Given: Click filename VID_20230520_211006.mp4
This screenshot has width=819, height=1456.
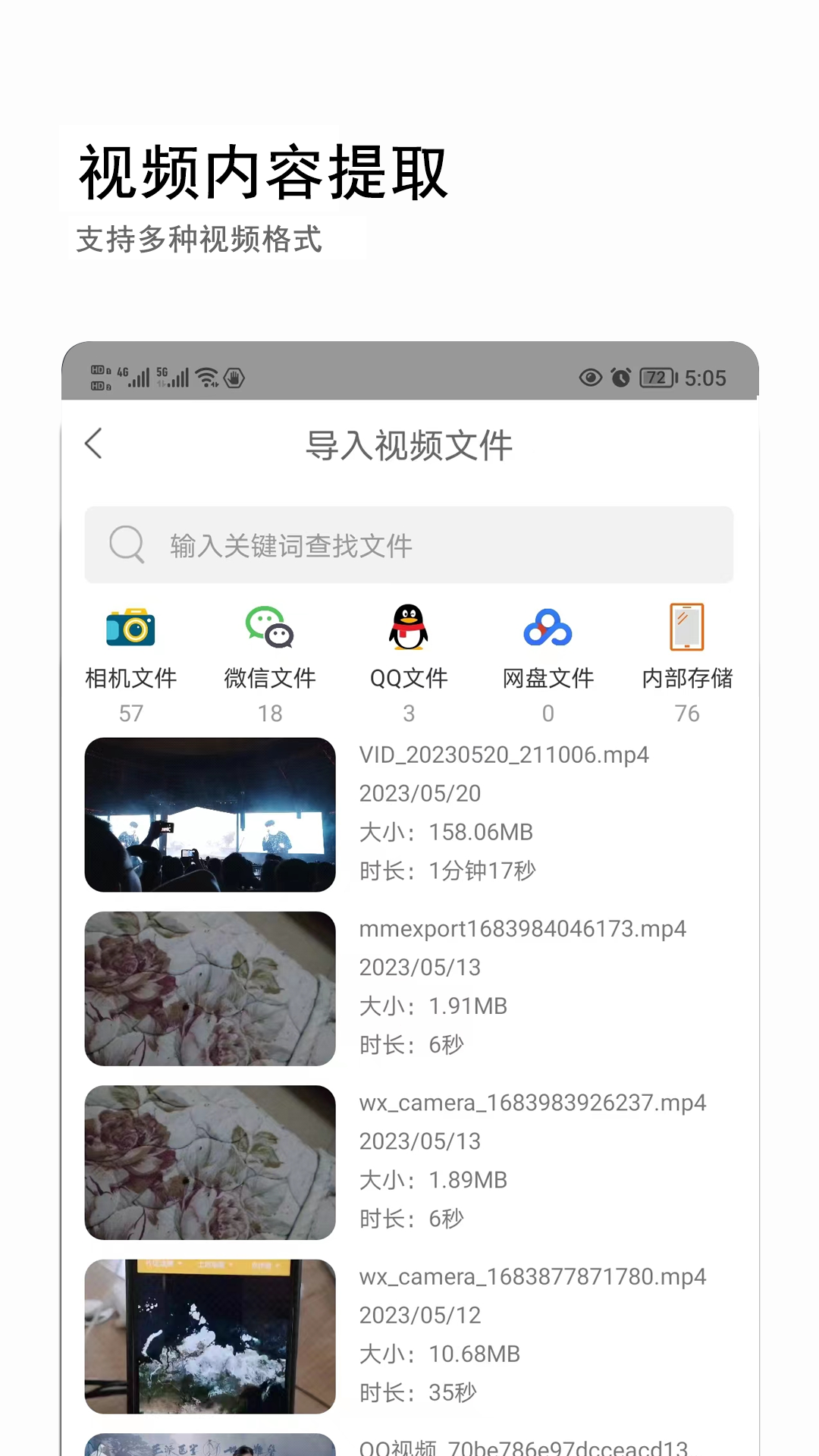Looking at the screenshot, I should (x=503, y=755).
